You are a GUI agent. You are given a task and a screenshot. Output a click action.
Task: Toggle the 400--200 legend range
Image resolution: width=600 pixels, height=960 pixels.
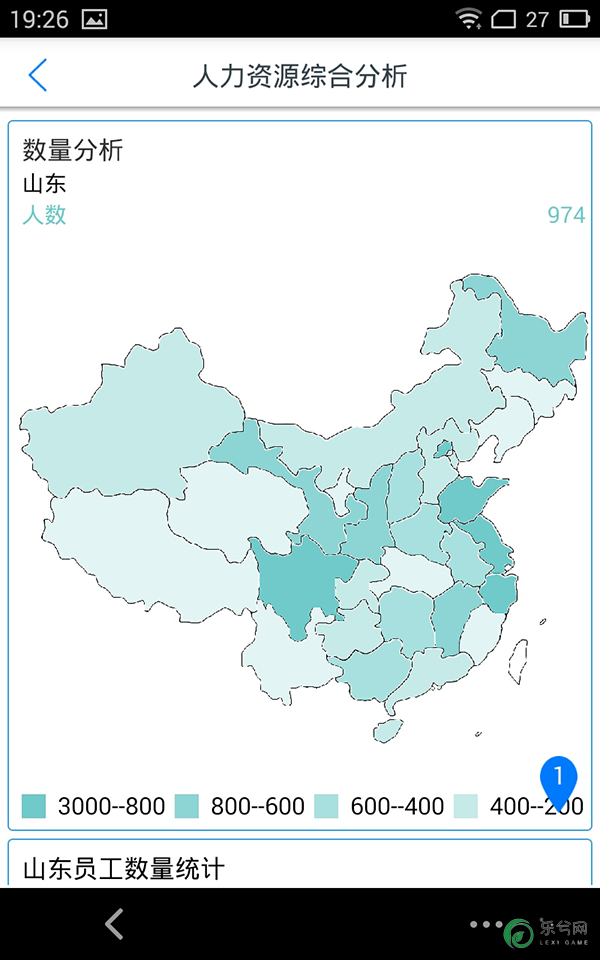click(518, 806)
